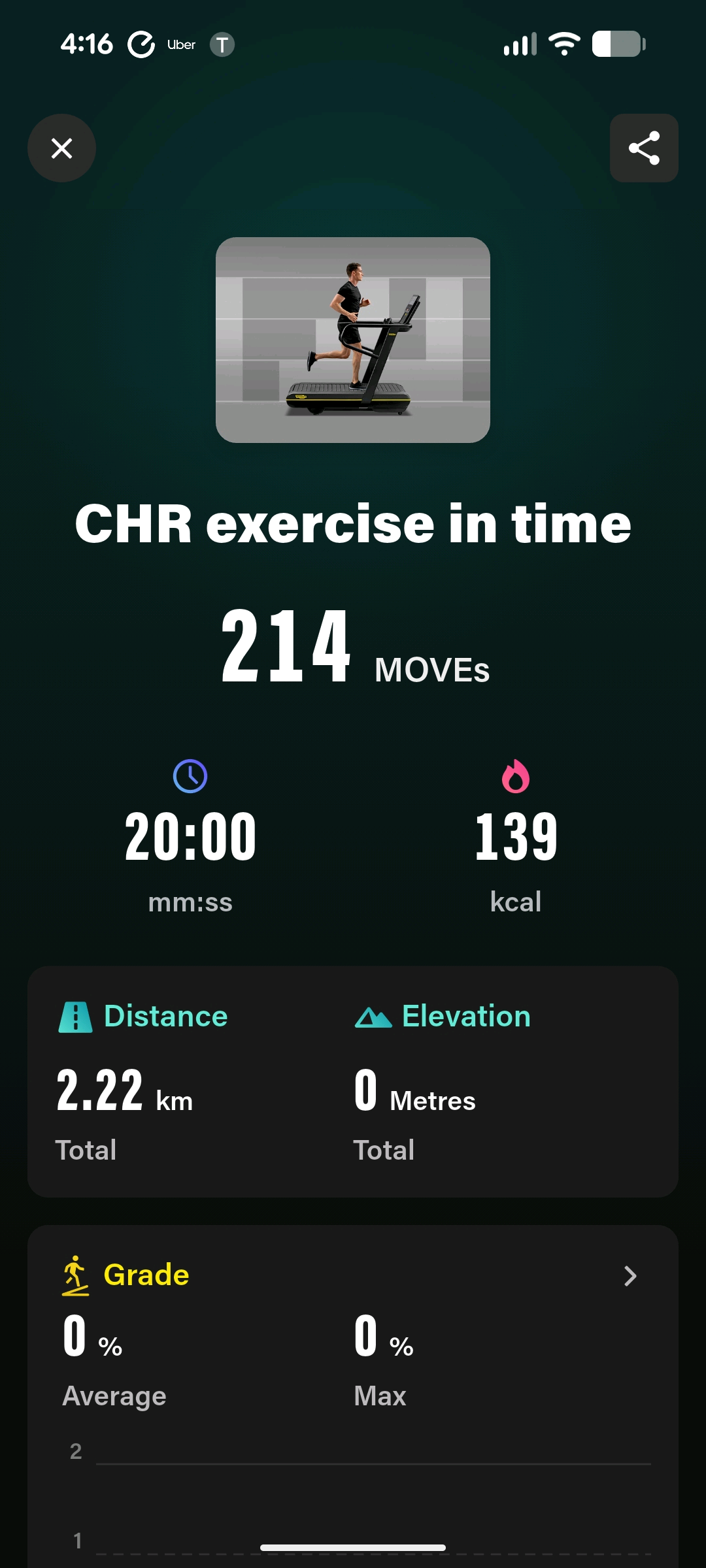Viewport: 706px width, 1568px height.
Task: Share this workout result
Action: [644, 148]
